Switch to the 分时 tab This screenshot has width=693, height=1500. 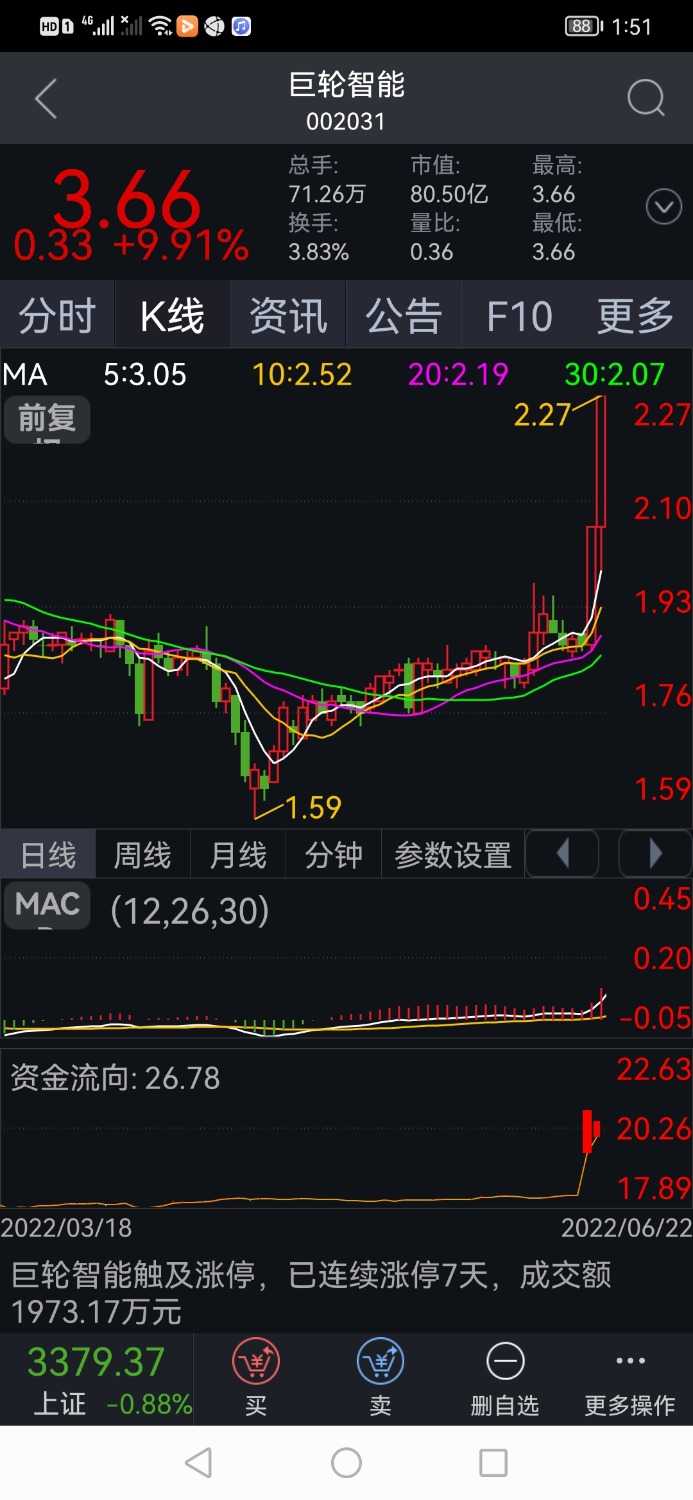click(x=57, y=316)
